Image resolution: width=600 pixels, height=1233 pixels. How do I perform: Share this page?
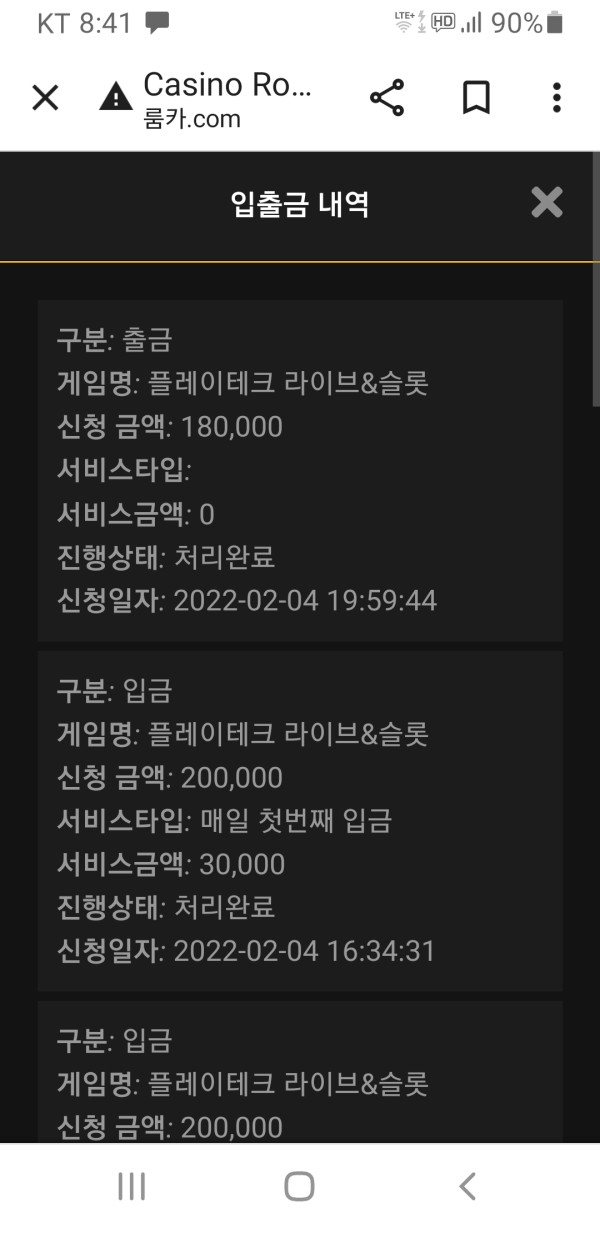pos(387,97)
